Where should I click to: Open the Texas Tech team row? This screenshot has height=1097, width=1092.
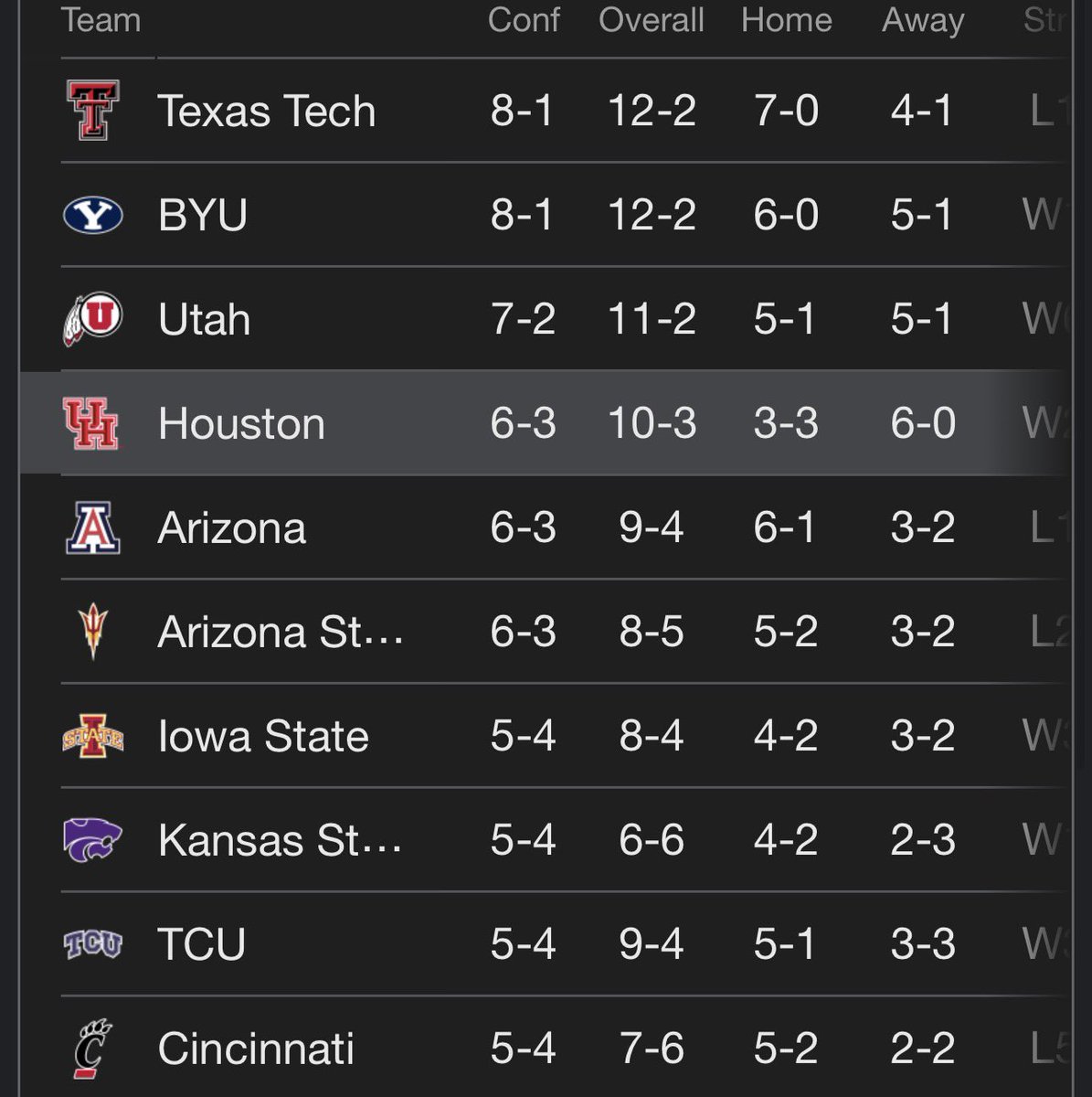click(267, 112)
